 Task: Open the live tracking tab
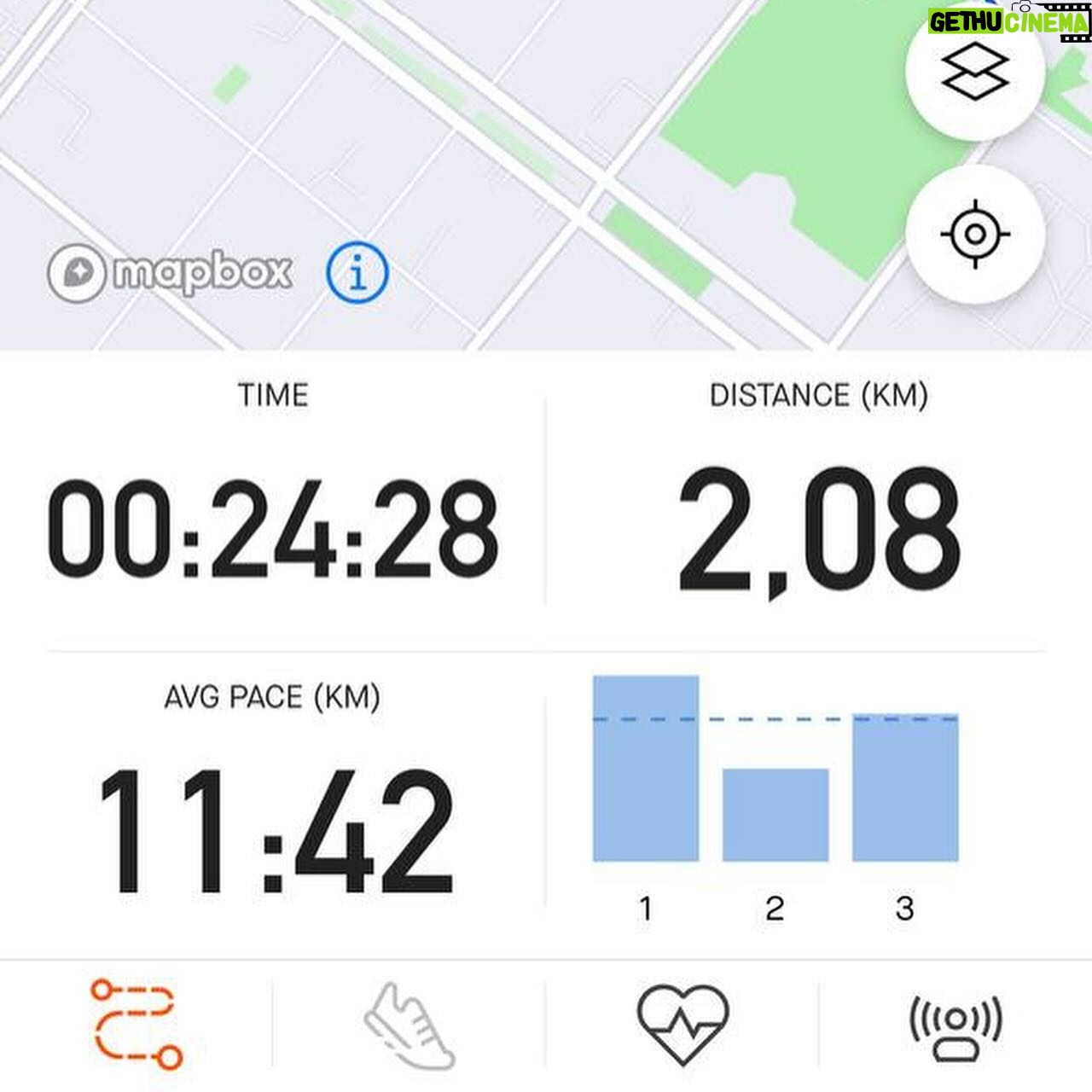pos(955,1026)
